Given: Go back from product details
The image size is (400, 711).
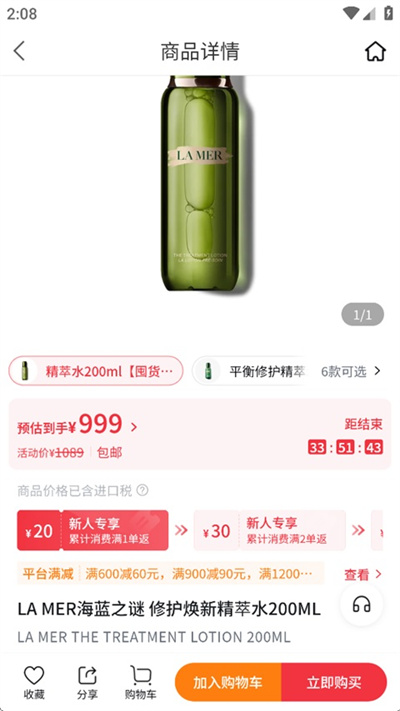Looking at the screenshot, I should pos(19,51).
